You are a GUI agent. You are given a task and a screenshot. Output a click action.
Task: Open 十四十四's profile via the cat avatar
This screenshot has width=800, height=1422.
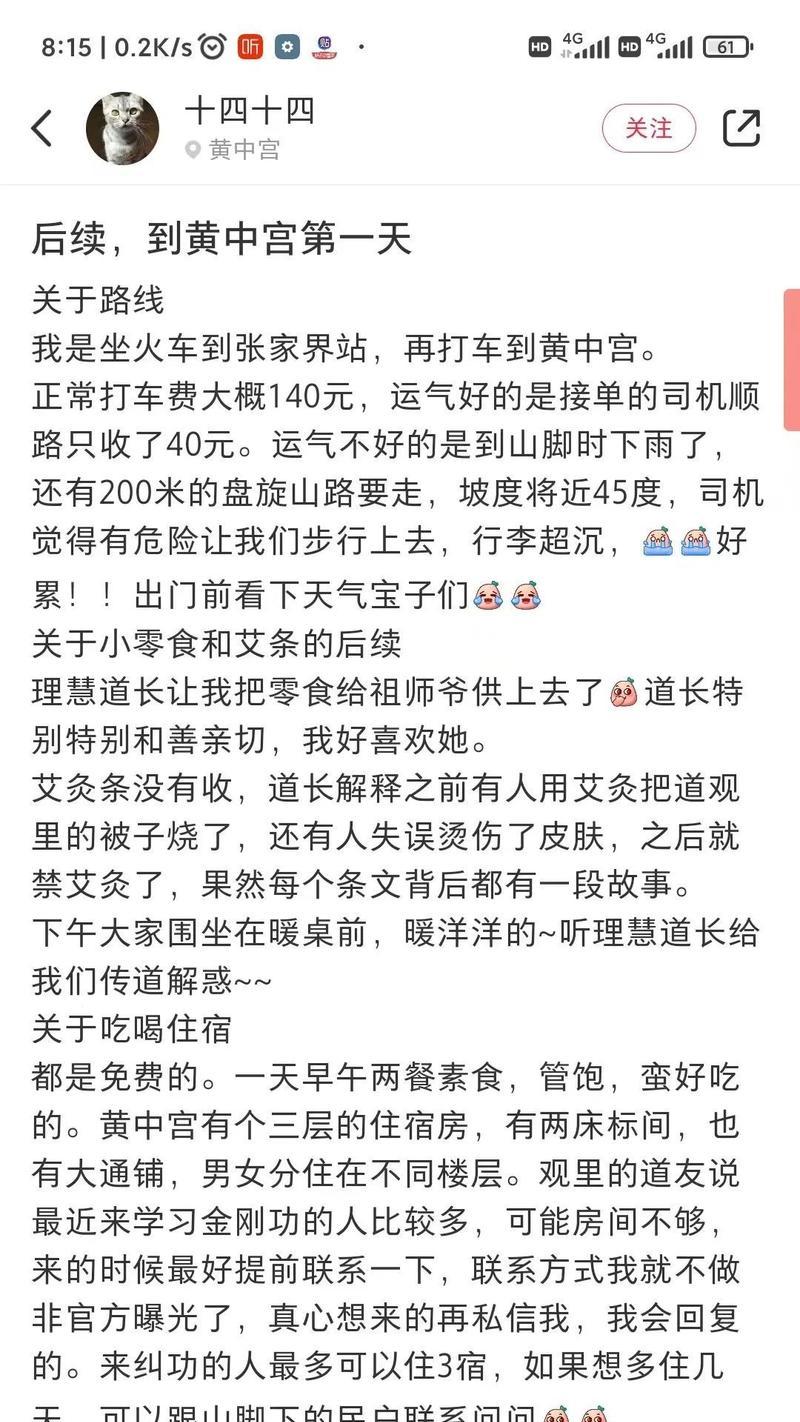pos(122,128)
